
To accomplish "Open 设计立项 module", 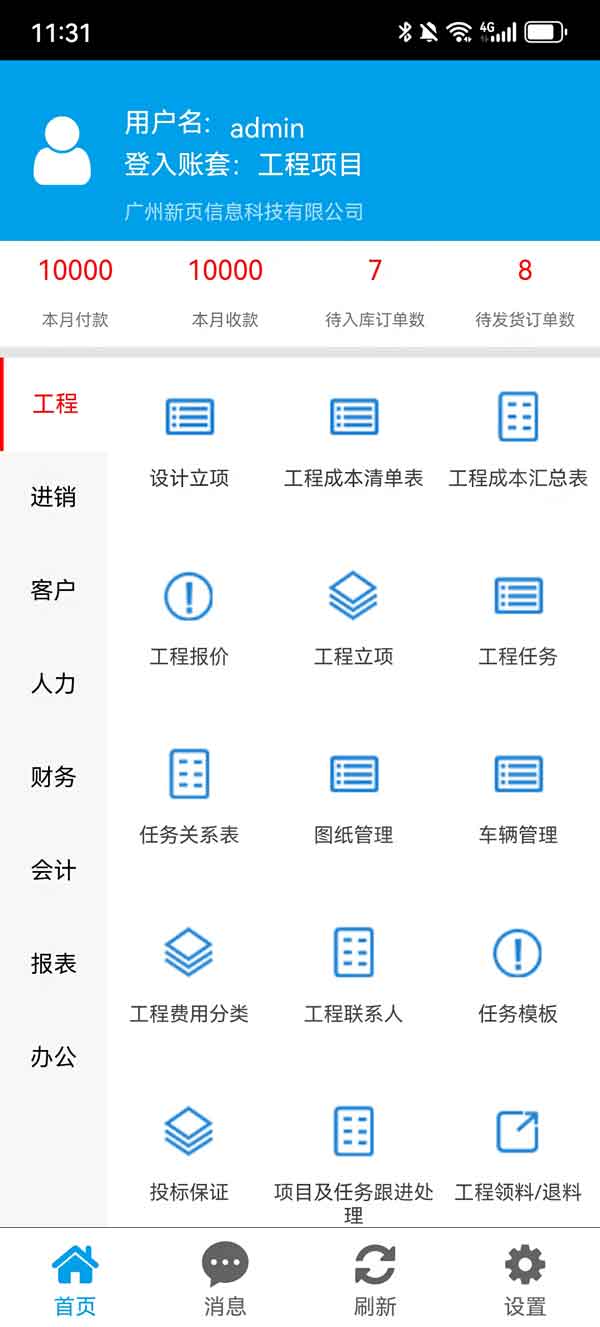I will 189,438.
